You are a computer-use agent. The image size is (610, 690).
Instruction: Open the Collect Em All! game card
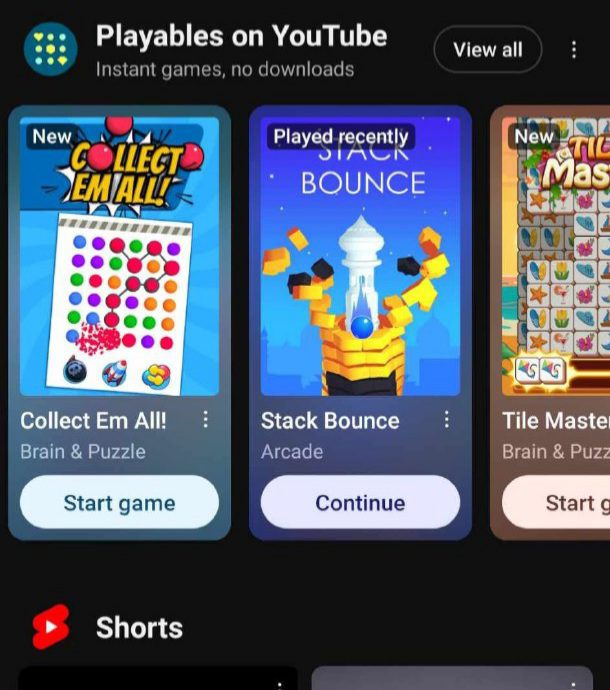119,257
